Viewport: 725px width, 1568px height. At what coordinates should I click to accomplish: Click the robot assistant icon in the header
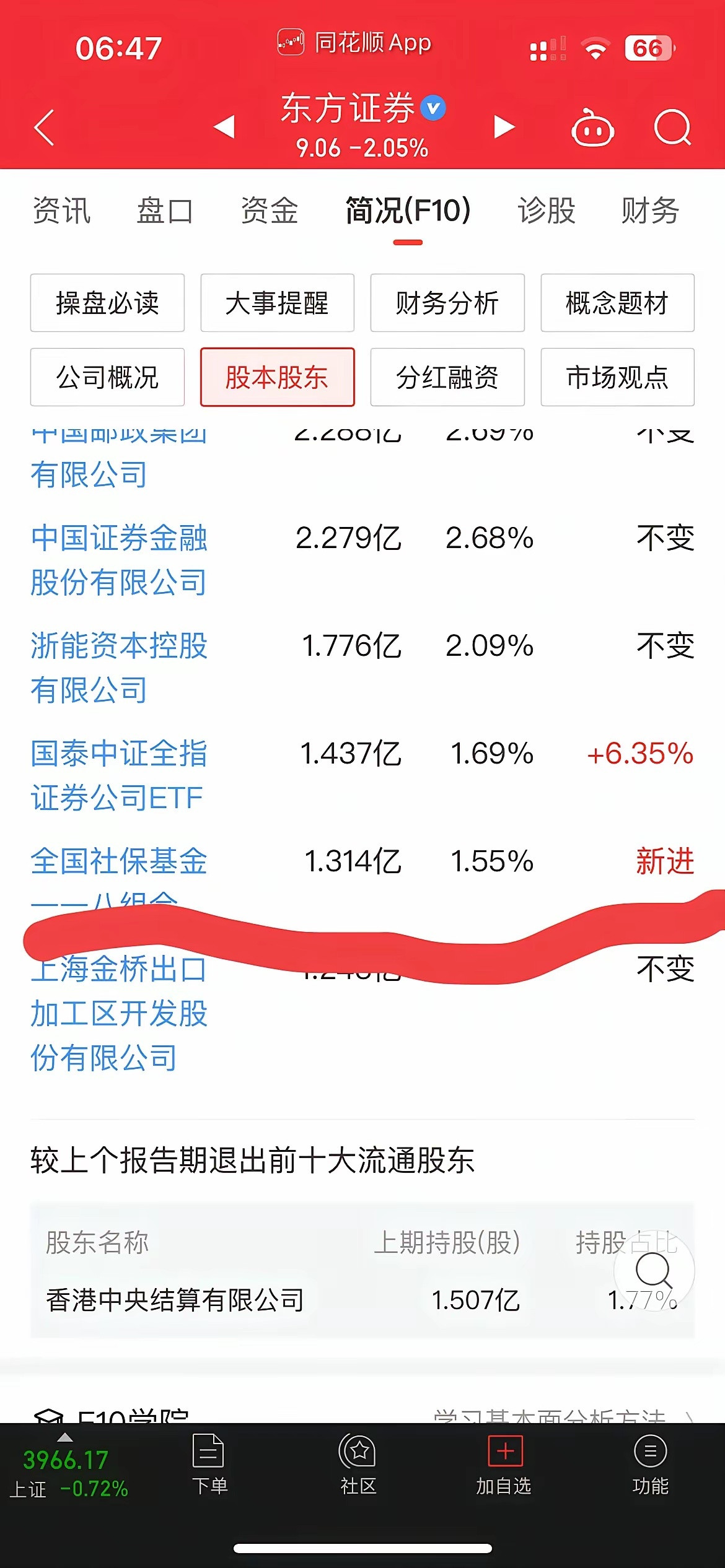592,127
